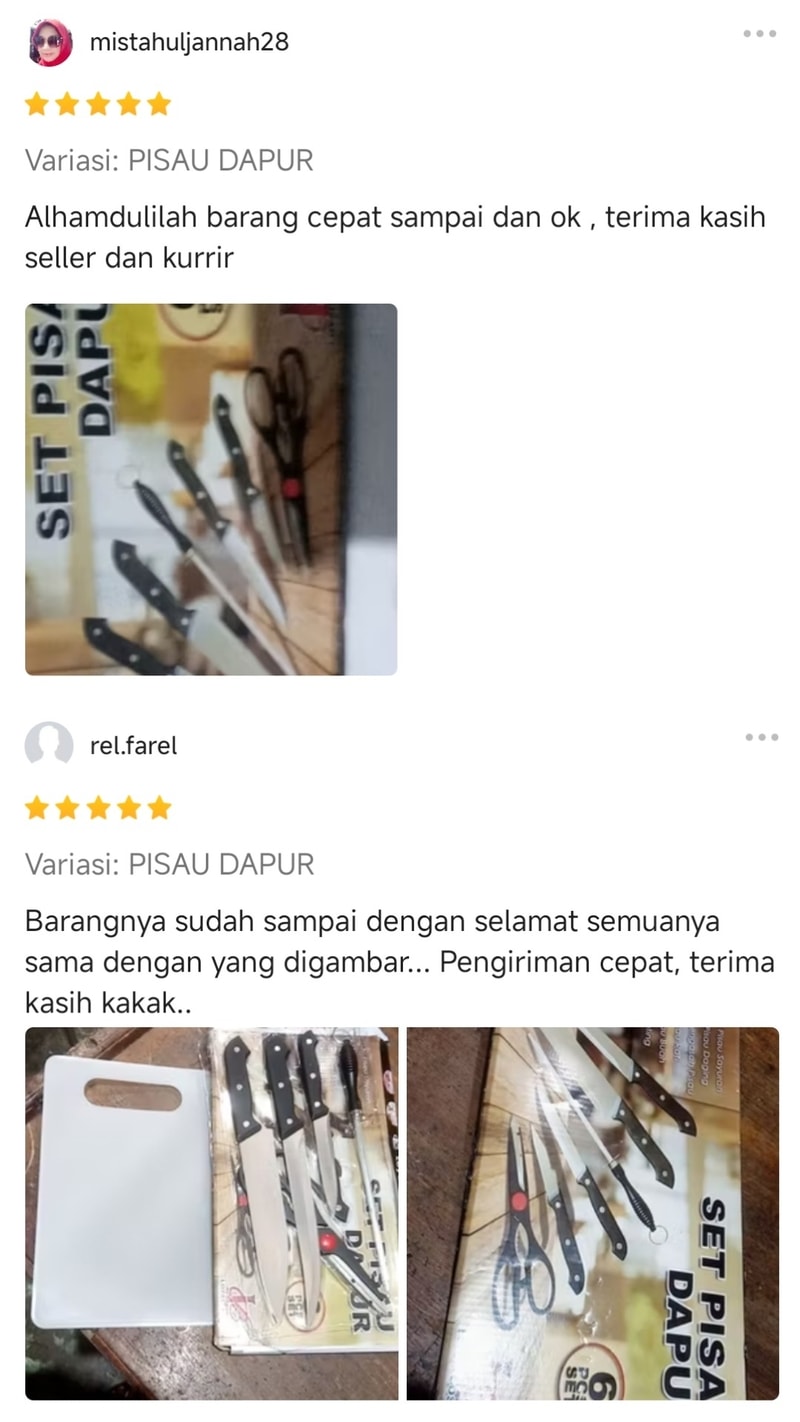Open rel.farel's photo with white cutting board
The image size is (800, 1422).
pyautogui.click(x=211, y=1213)
